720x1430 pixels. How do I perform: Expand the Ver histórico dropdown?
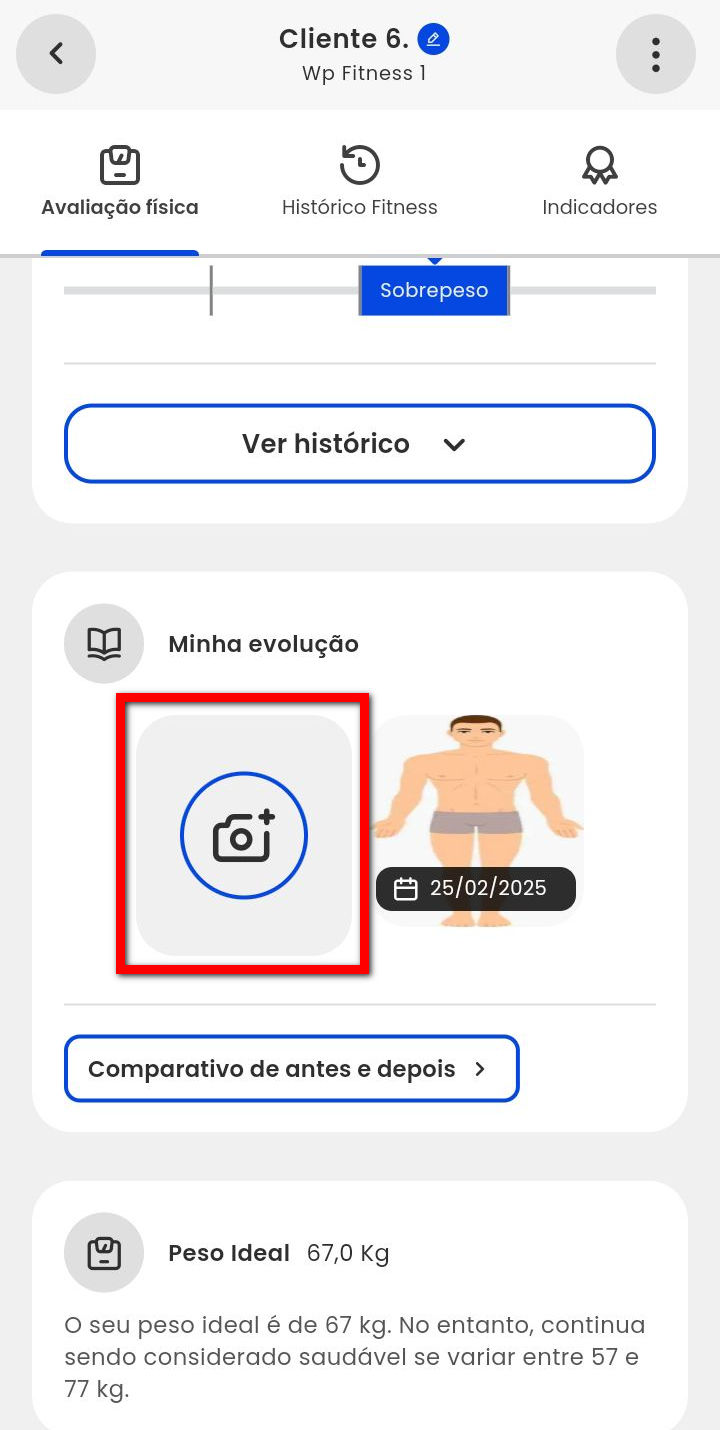360,444
